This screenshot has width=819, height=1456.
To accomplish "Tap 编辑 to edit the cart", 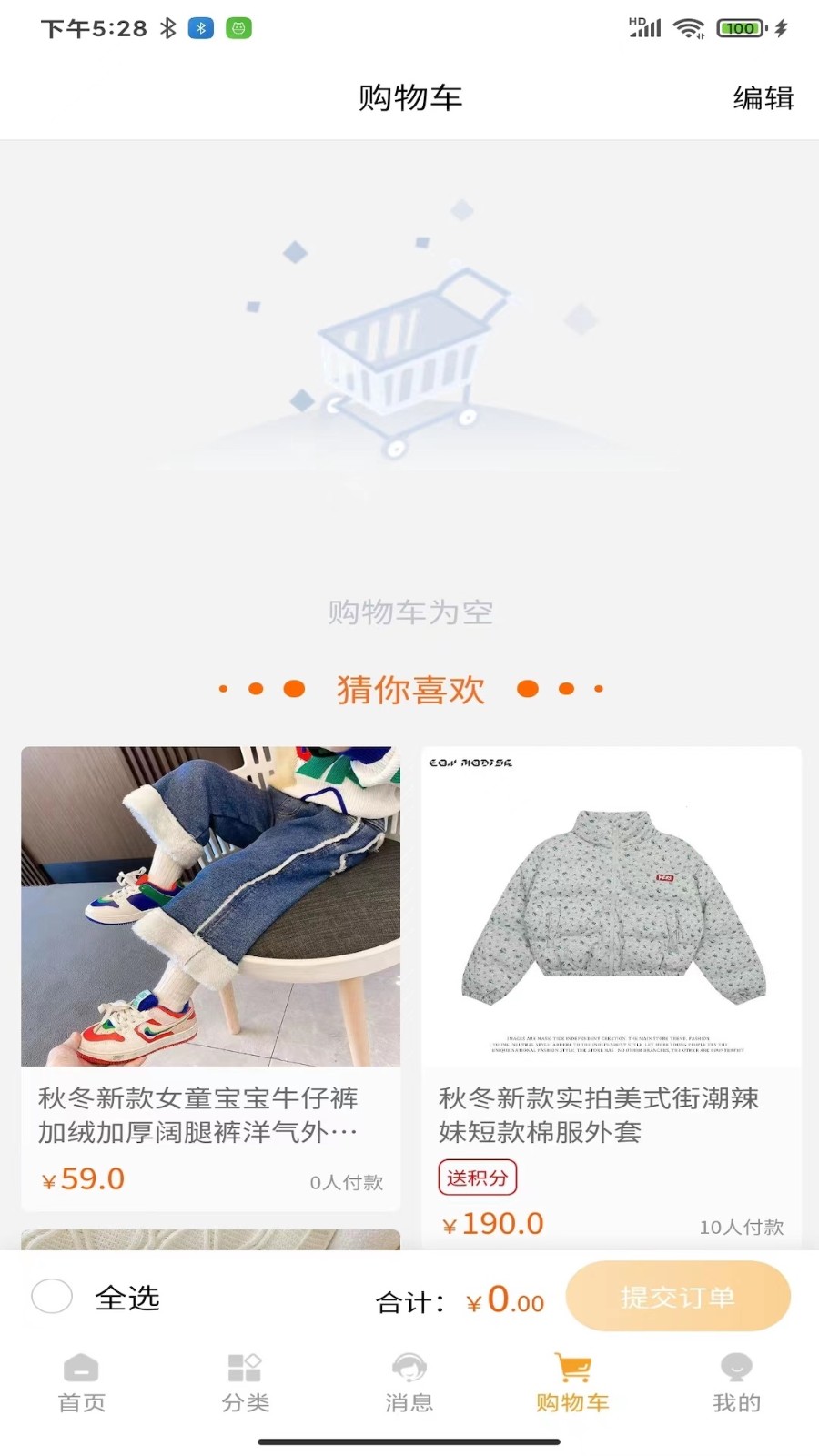I will point(763,98).
